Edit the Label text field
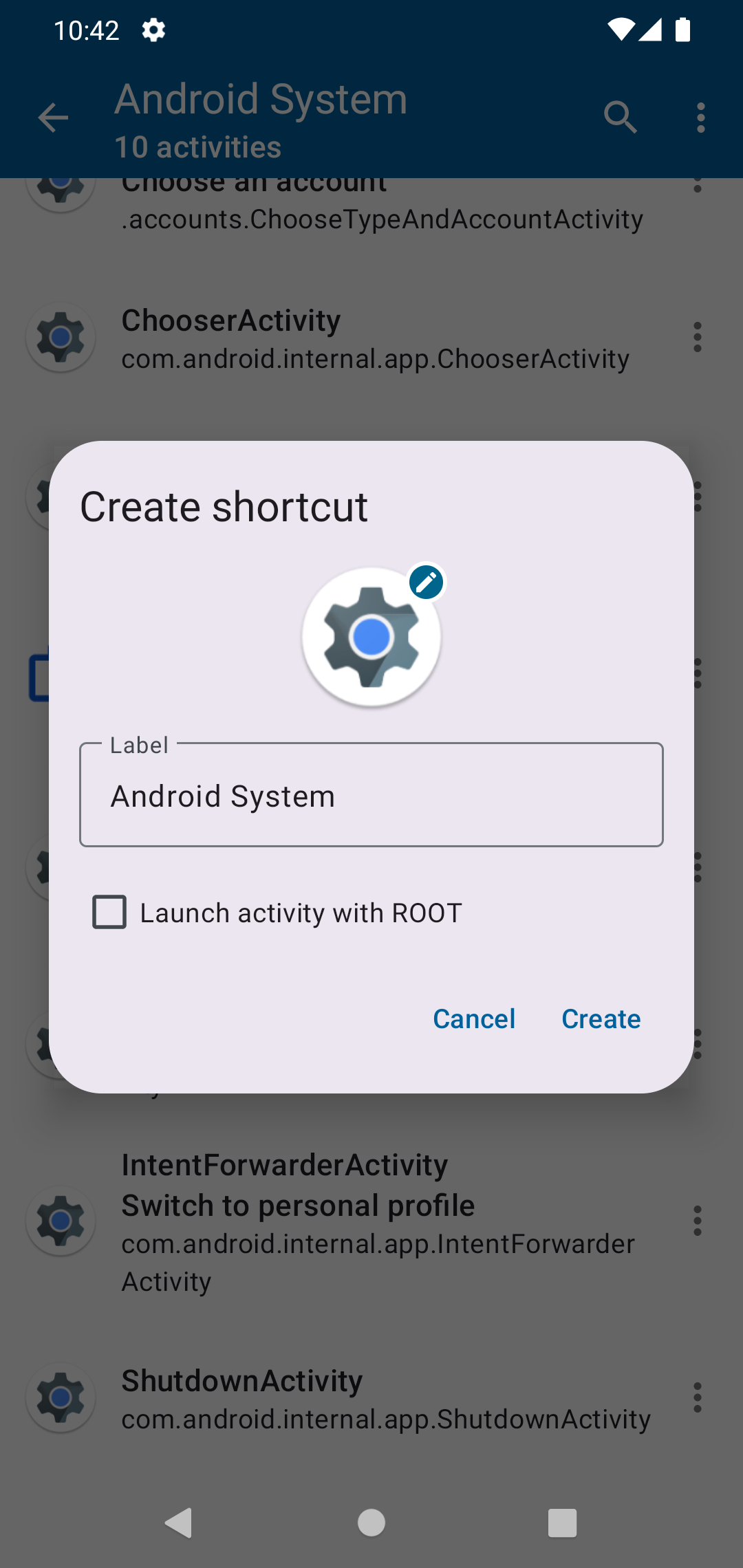Screen dimensions: 743x1568 [x=371, y=795]
